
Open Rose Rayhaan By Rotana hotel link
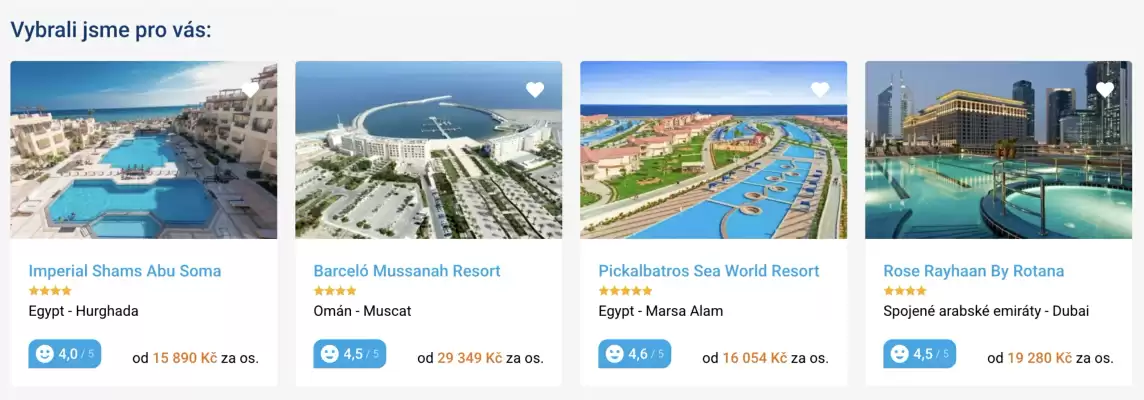point(974,271)
